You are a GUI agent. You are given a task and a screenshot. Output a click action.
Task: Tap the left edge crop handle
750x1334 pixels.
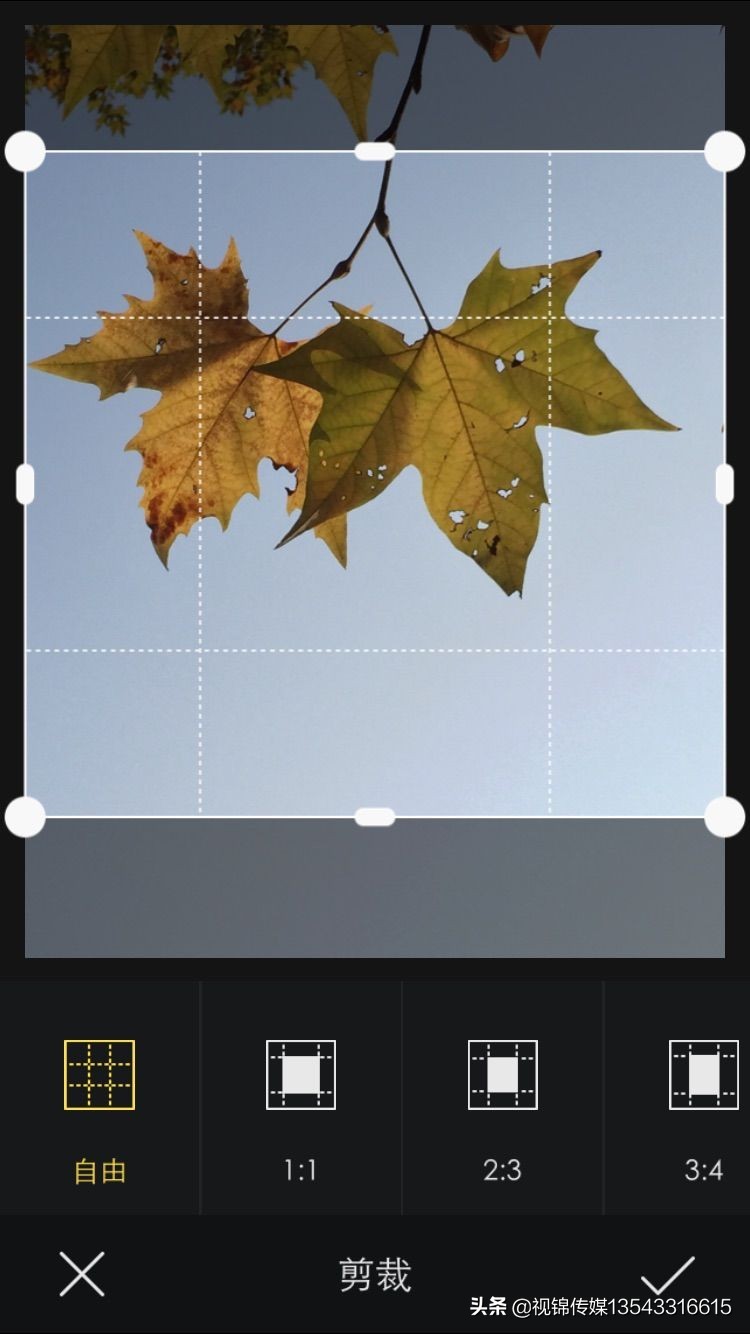pyautogui.click(x=25, y=484)
